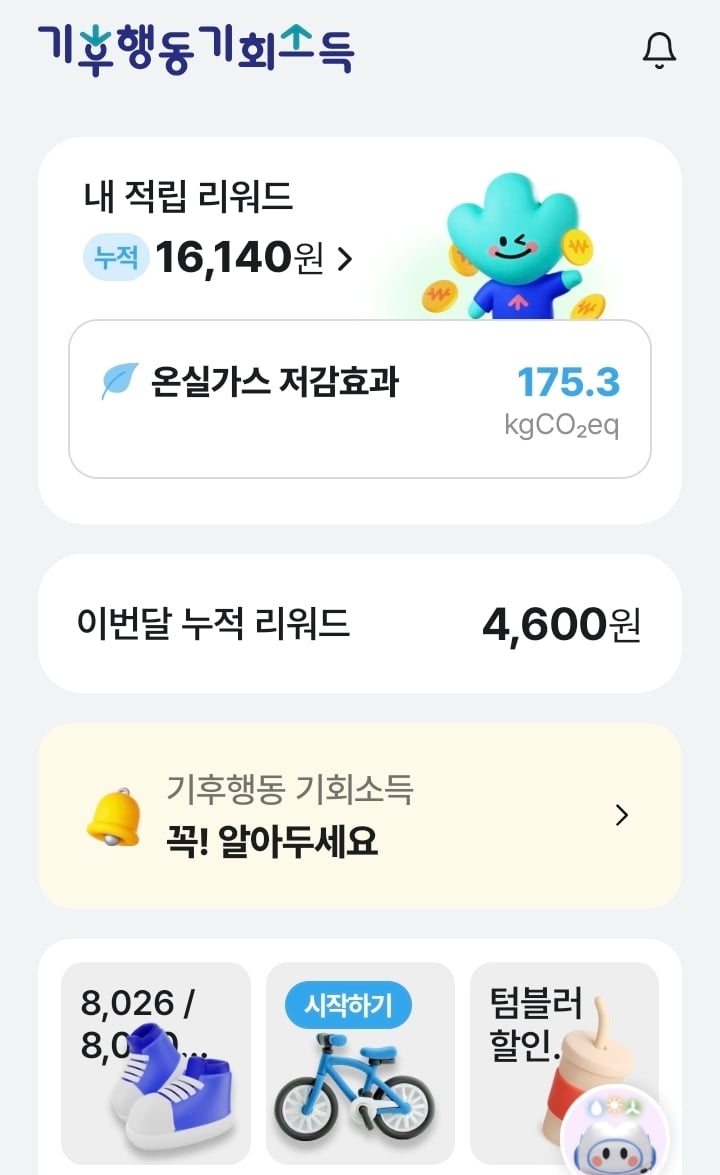720x1175 pixels.
Task: Open 온실가스 저감효과 card
Action: [x=360, y=399]
